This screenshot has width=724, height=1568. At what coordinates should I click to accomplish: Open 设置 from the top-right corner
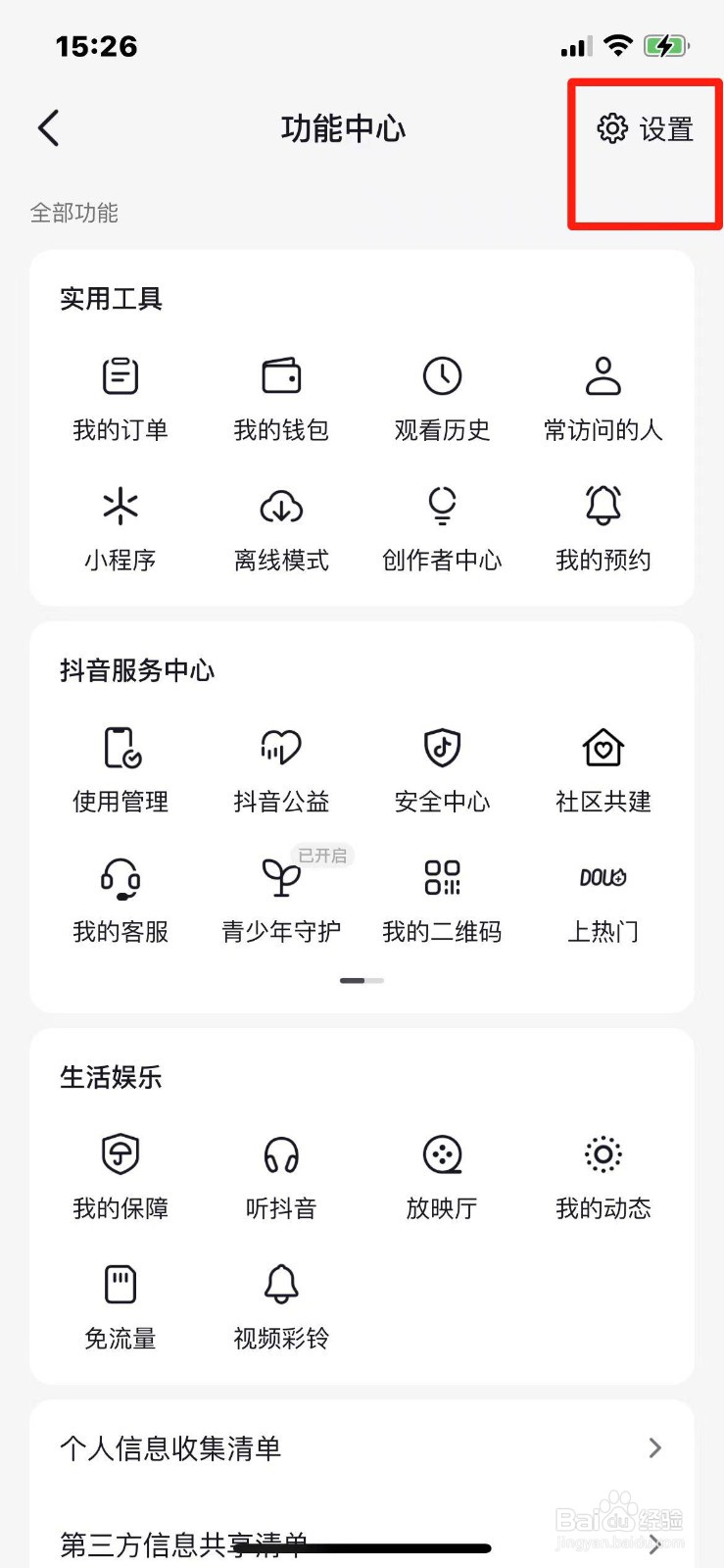tap(646, 128)
